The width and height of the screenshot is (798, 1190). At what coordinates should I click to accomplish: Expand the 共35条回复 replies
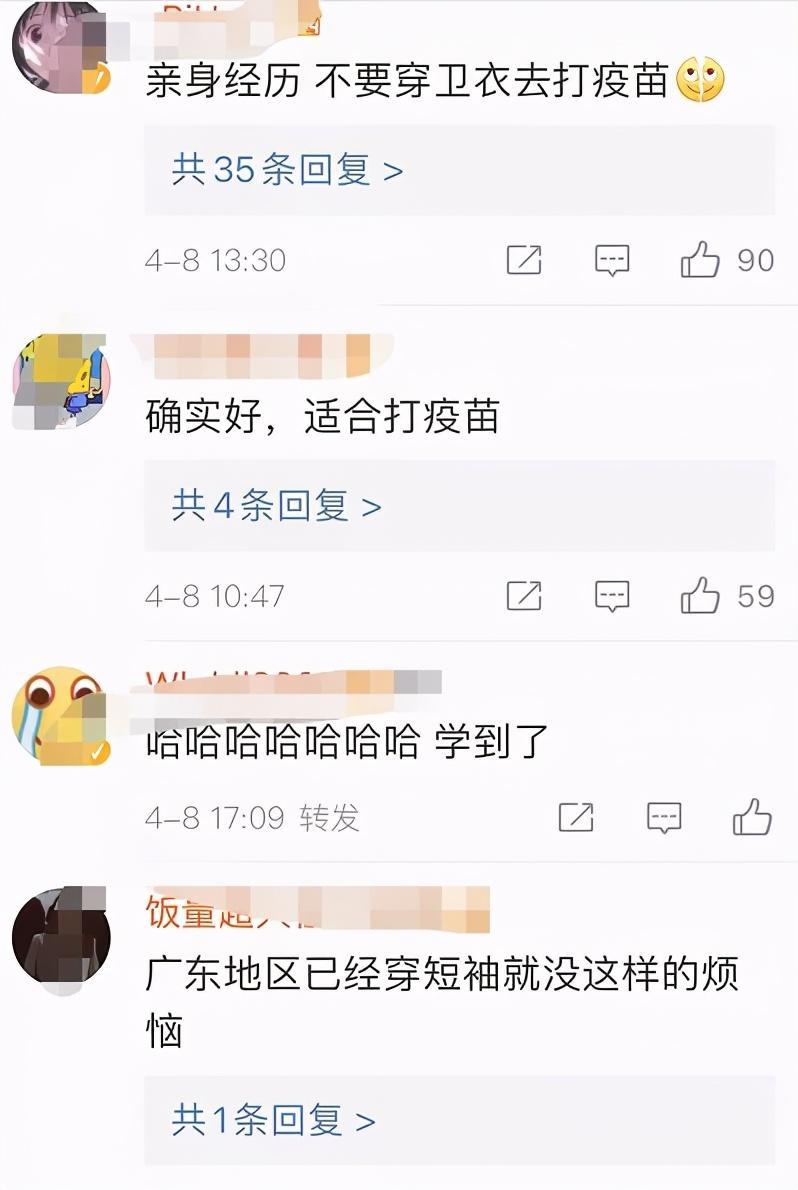click(287, 170)
